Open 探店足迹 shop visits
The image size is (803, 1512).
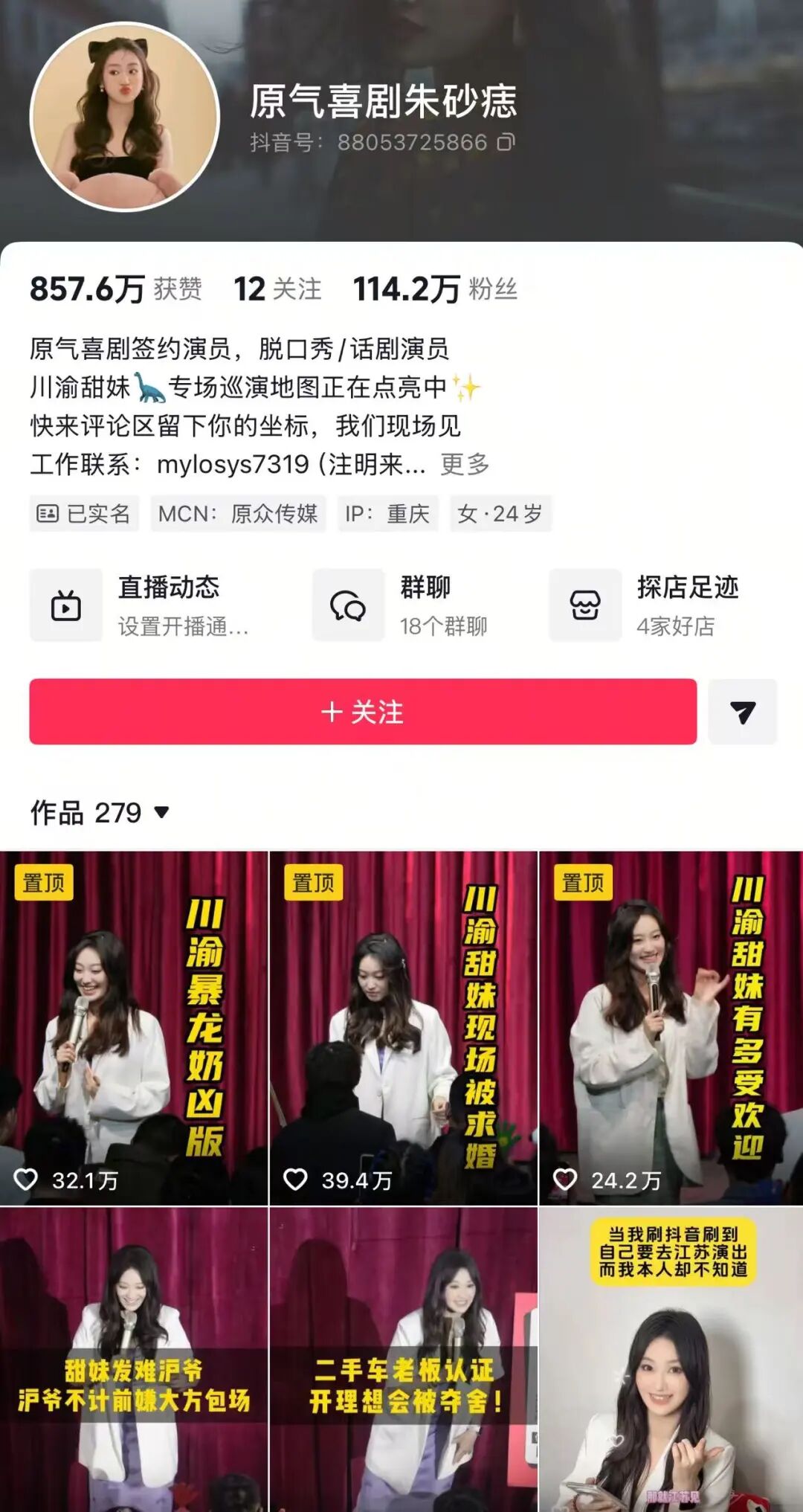point(645,605)
